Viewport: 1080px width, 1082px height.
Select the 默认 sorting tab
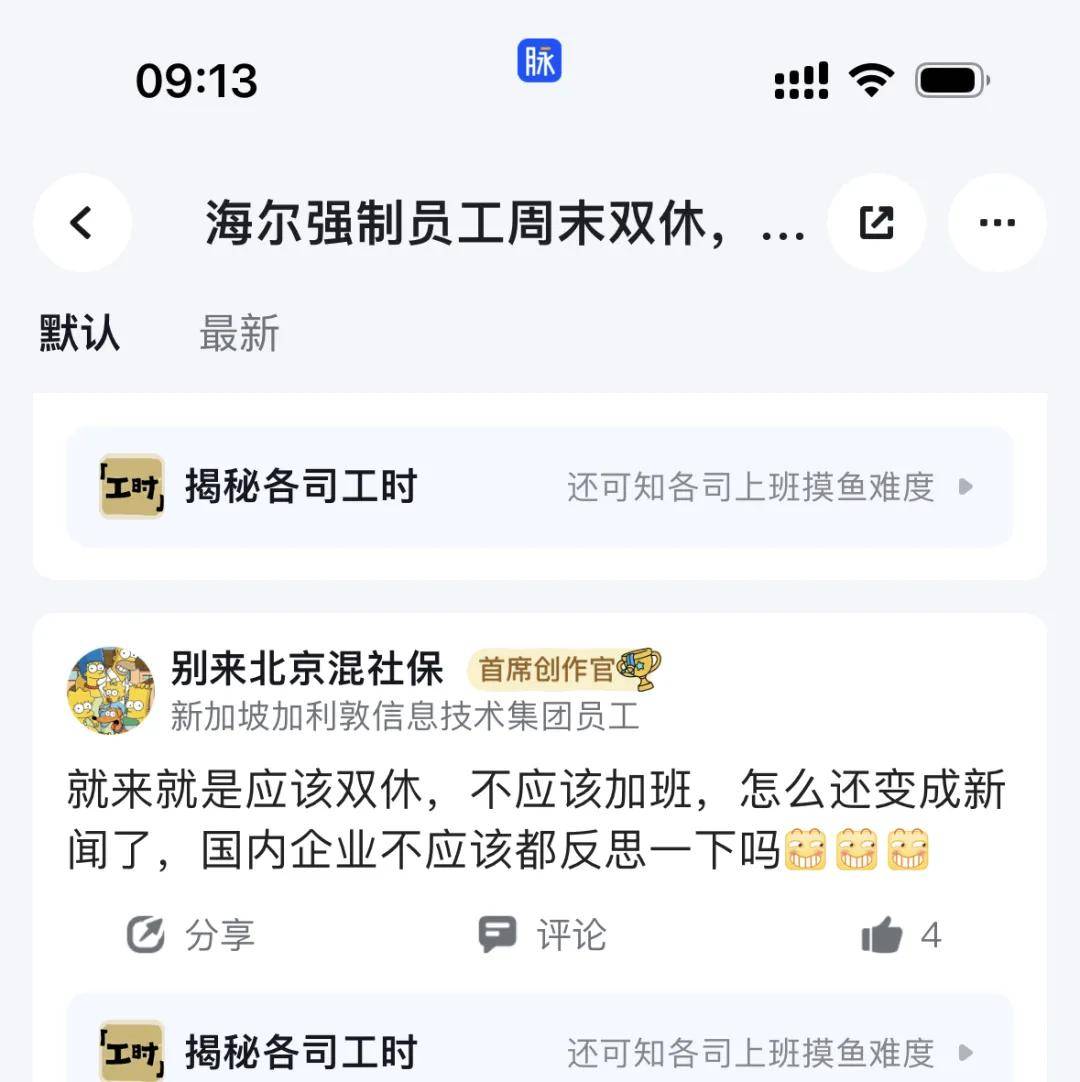(x=79, y=334)
